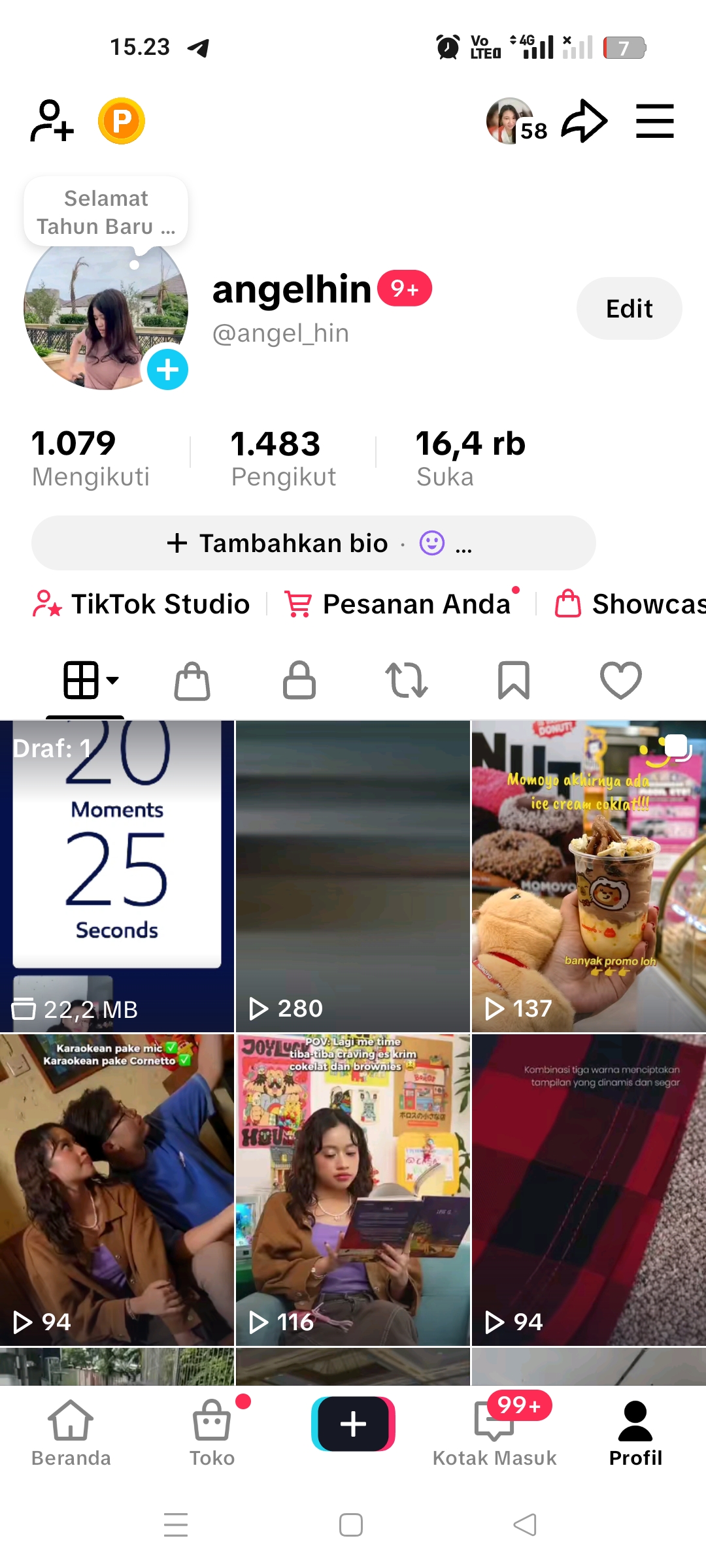
Task: Tap the orange P coin icon
Action: tap(122, 121)
